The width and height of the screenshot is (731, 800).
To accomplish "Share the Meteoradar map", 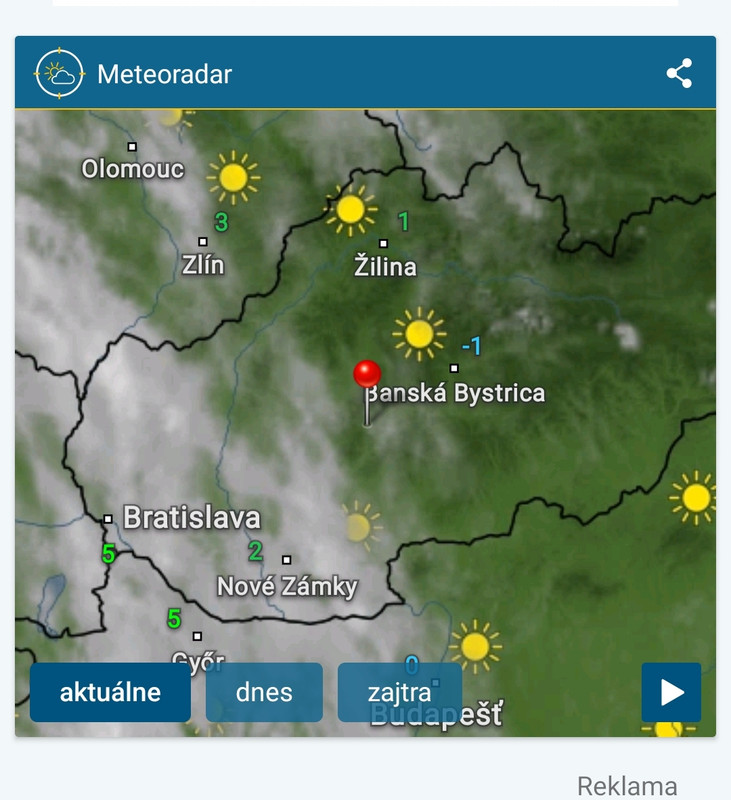I will (x=679, y=73).
